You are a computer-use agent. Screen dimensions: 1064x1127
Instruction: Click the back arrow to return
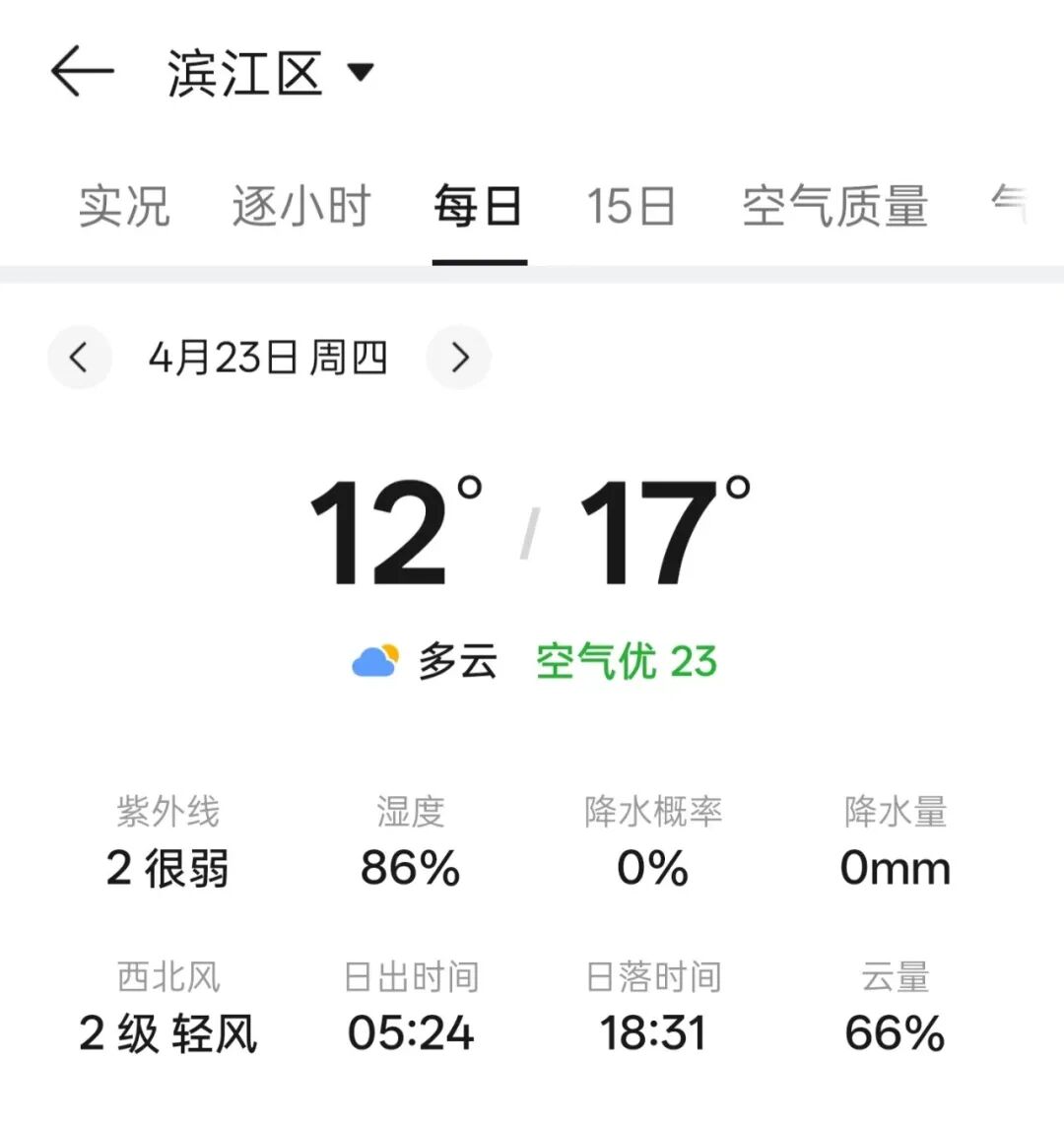83,72
